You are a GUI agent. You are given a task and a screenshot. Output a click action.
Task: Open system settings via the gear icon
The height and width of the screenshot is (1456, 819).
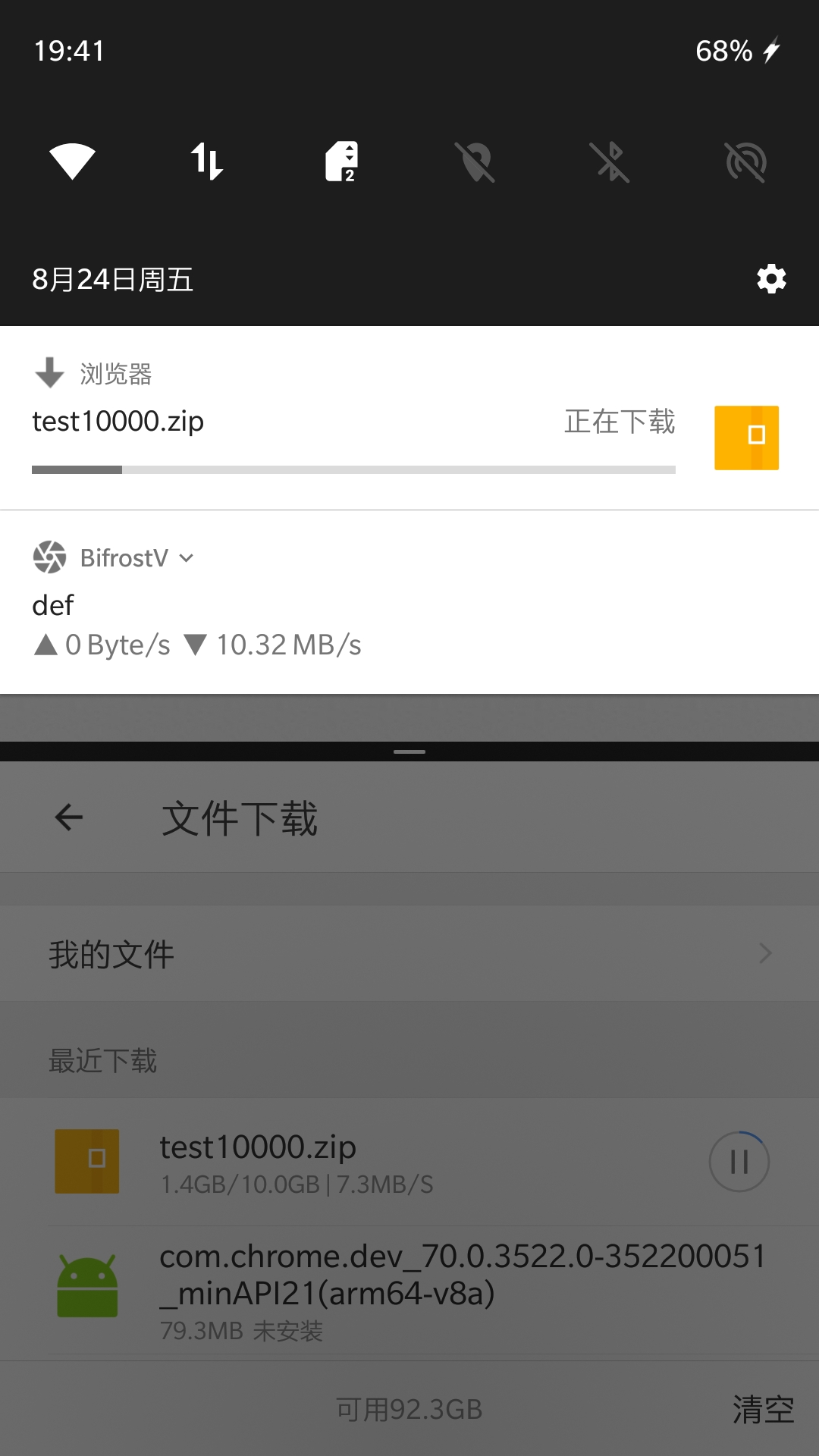coord(771,279)
